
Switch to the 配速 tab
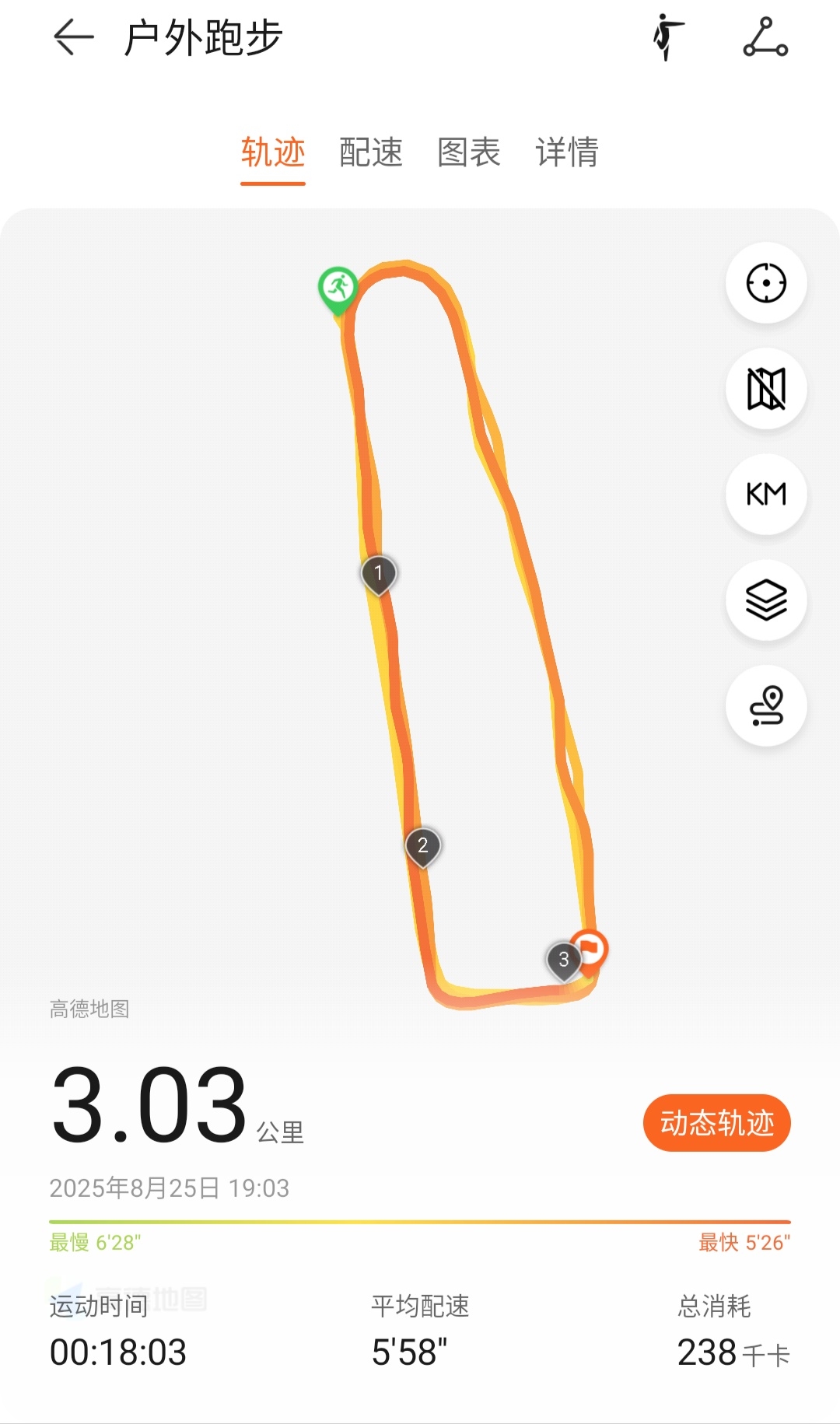pyautogui.click(x=371, y=152)
